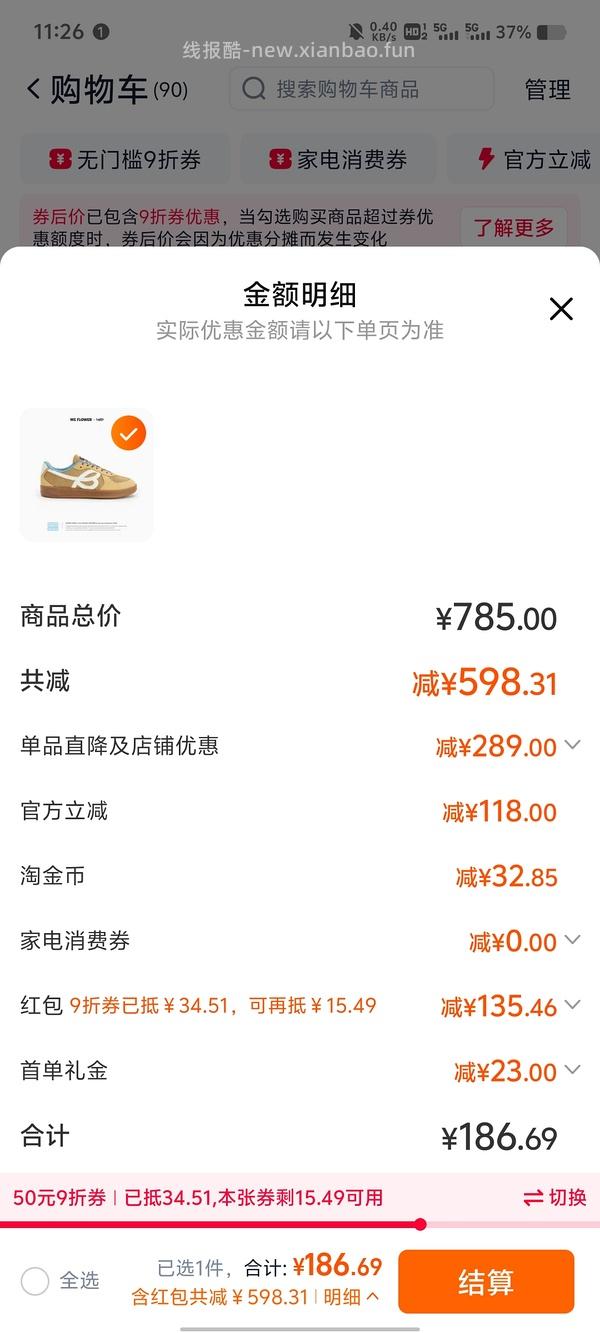The height and width of the screenshot is (1333, 600).
Task: Go back from the 购物车 page
Action: 34,89
